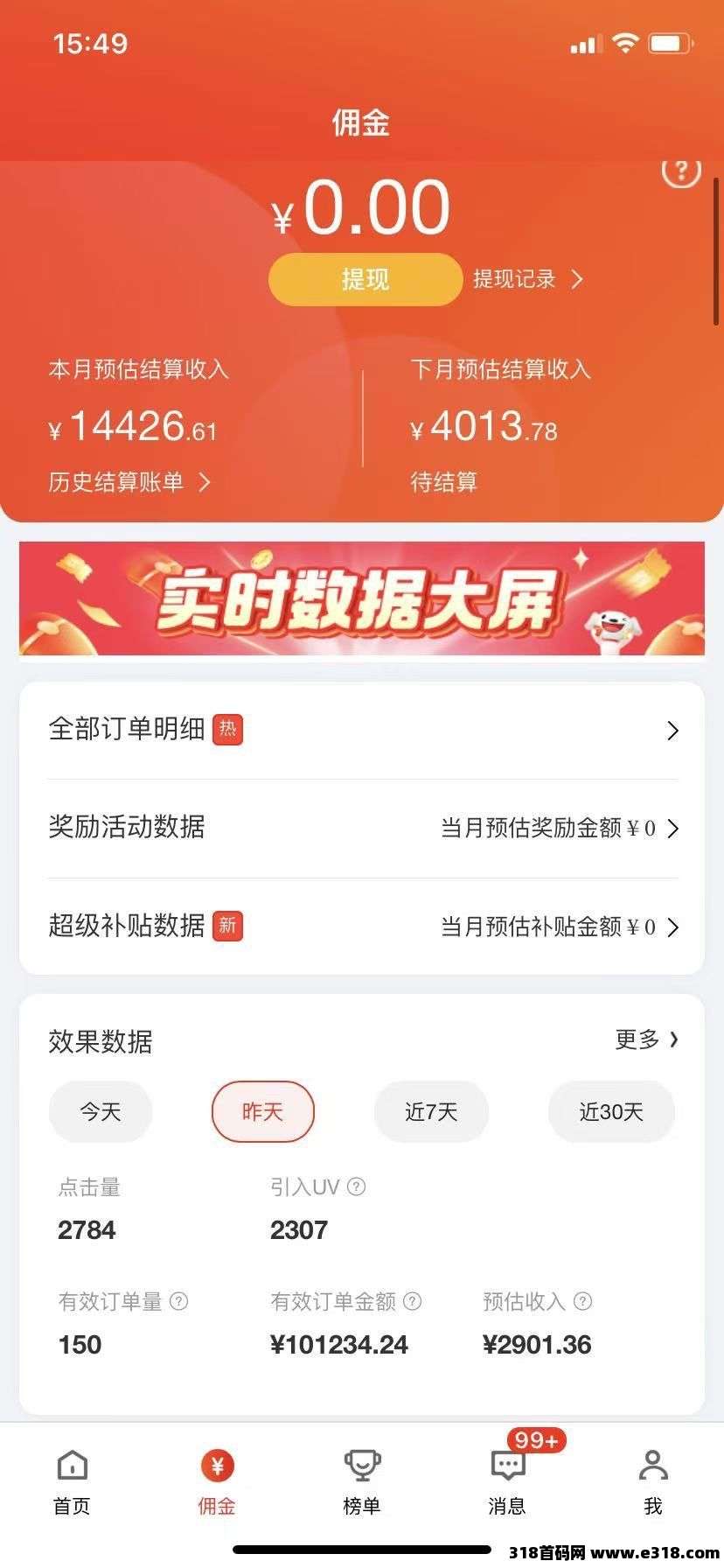
Task: Click the 实时数据大屏 banner
Action: [362, 598]
